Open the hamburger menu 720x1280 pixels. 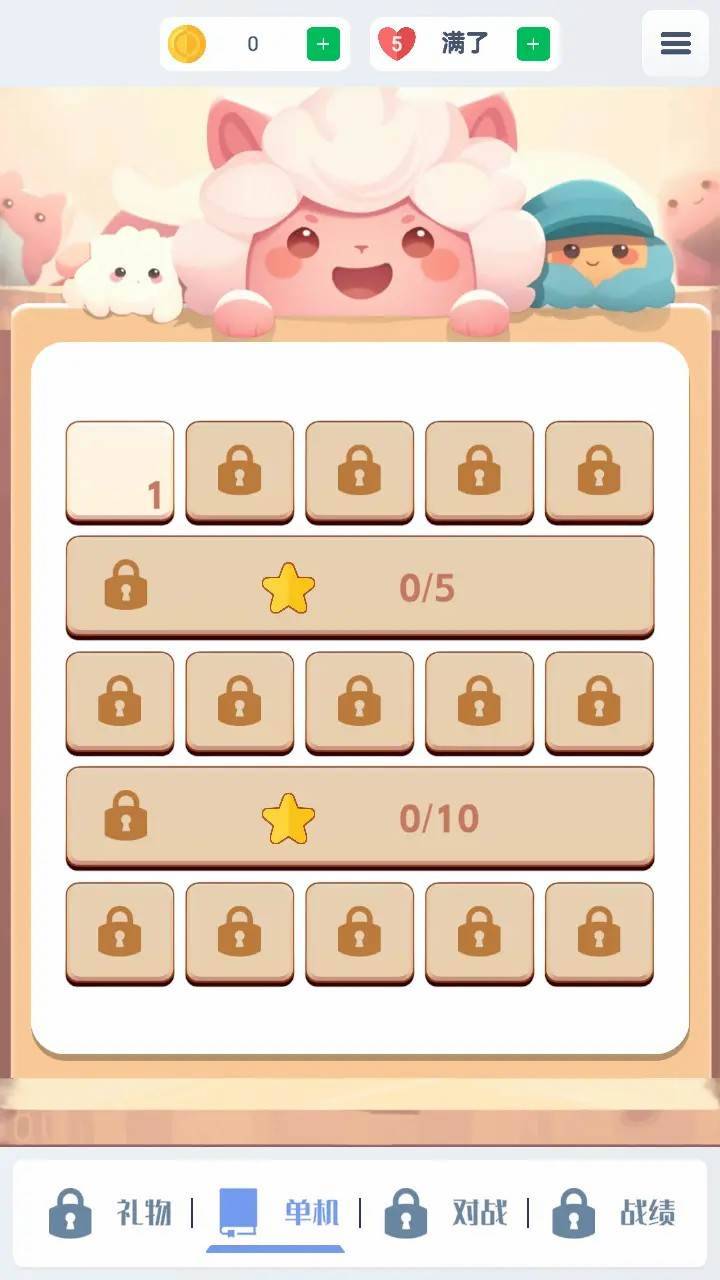[675, 43]
